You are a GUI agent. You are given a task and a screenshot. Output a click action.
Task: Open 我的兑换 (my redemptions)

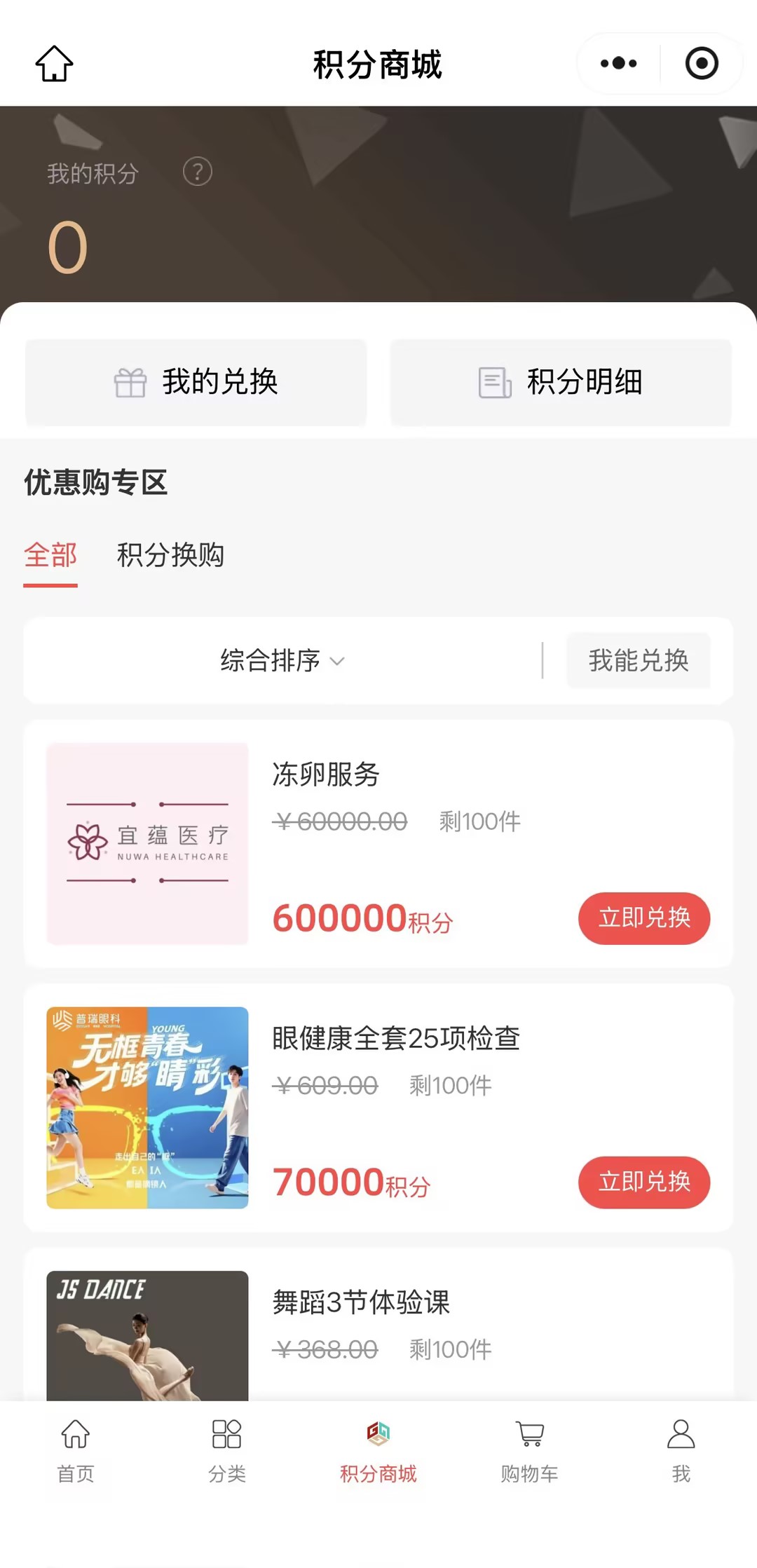pos(196,383)
